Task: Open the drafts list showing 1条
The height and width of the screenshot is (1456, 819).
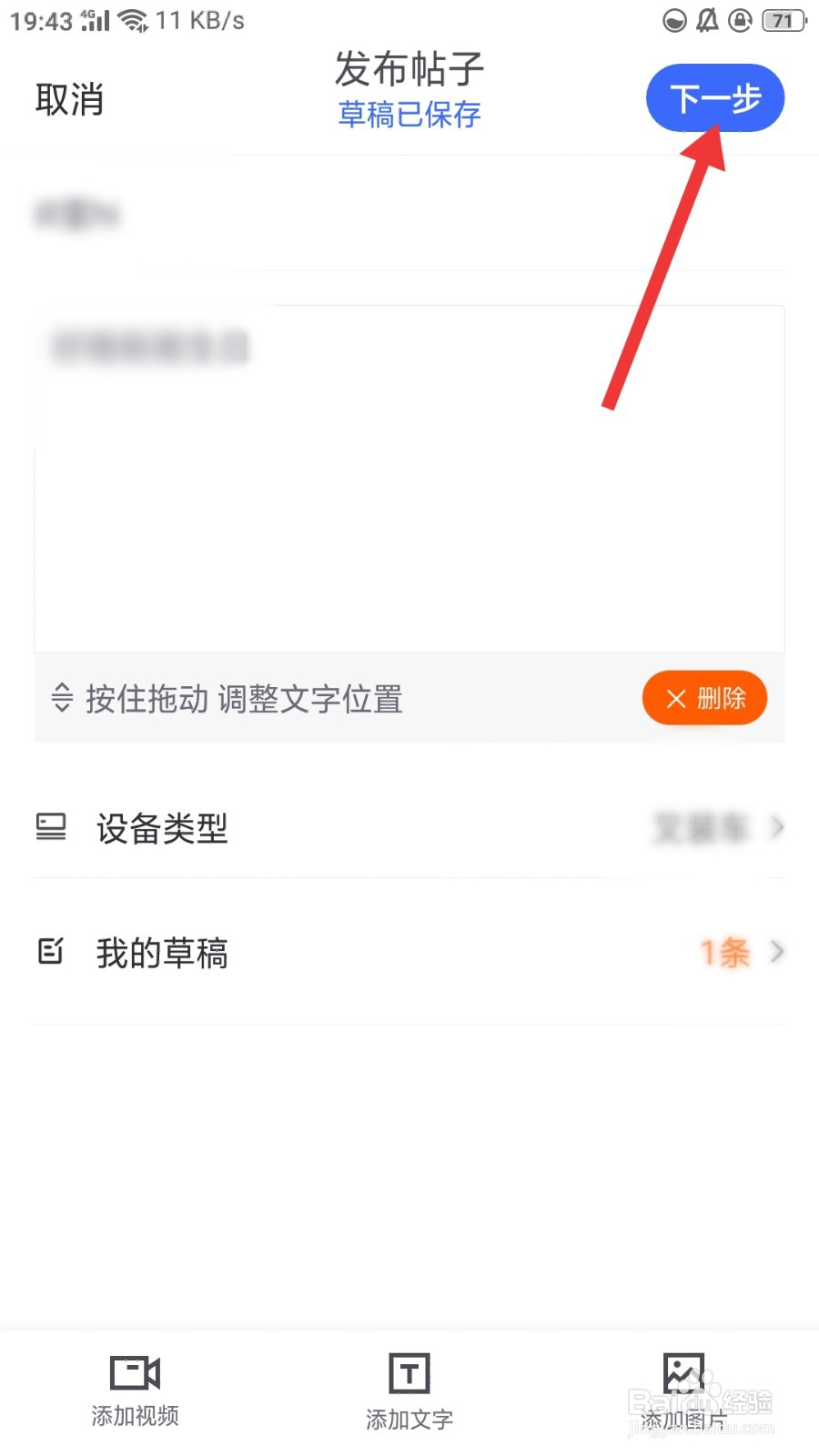Action: tap(724, 952)
